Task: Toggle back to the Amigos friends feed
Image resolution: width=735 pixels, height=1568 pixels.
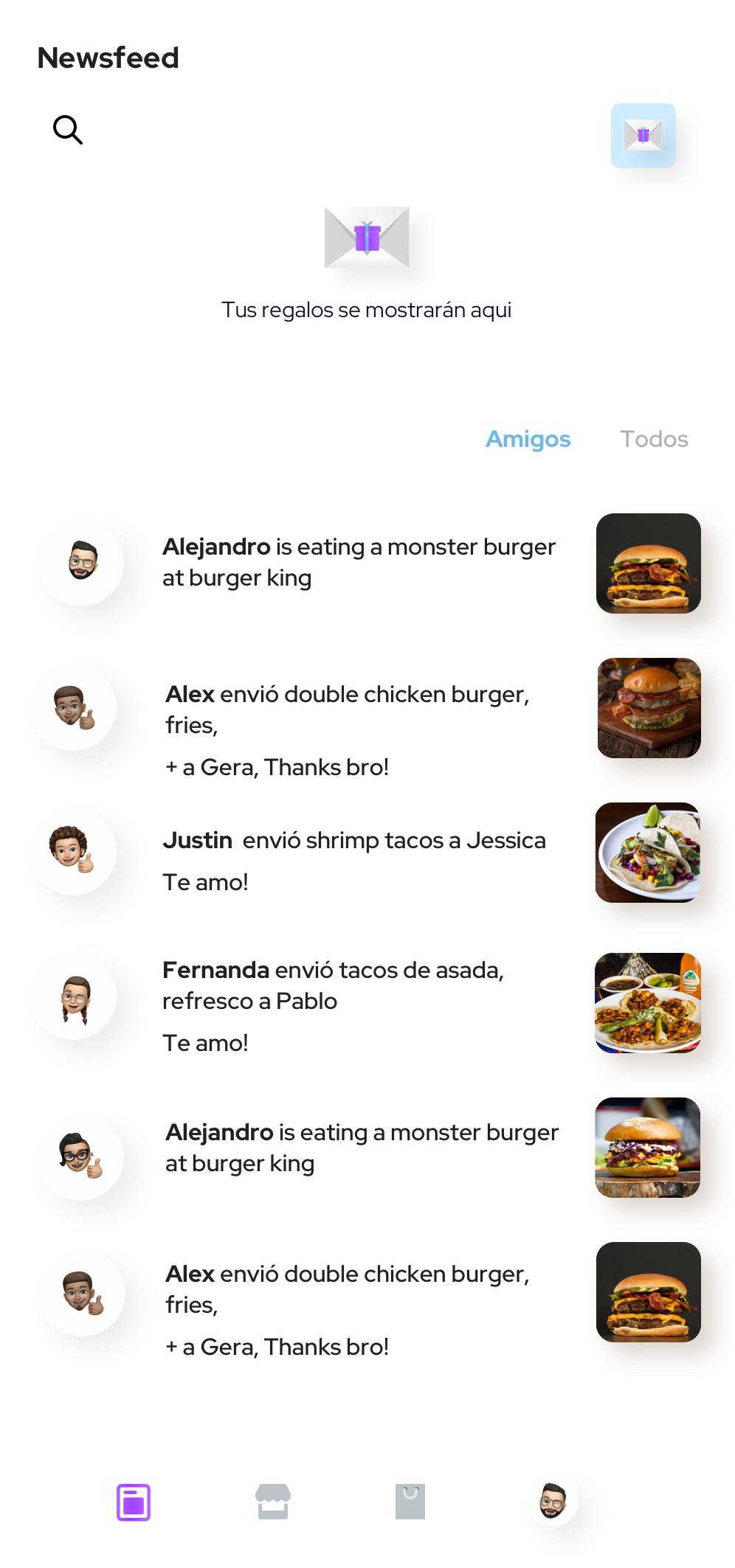Action: pyautogui.click(x=528, y=439)
